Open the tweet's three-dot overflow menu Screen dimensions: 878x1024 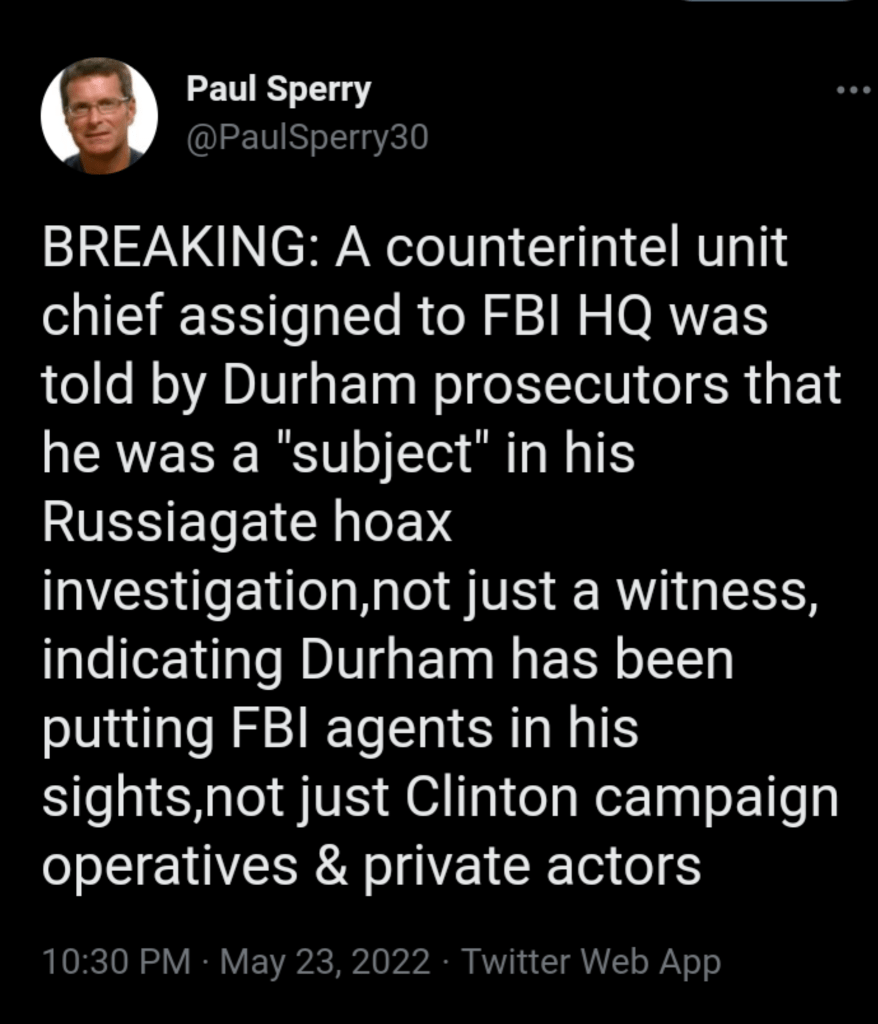[x=853, y=91]
